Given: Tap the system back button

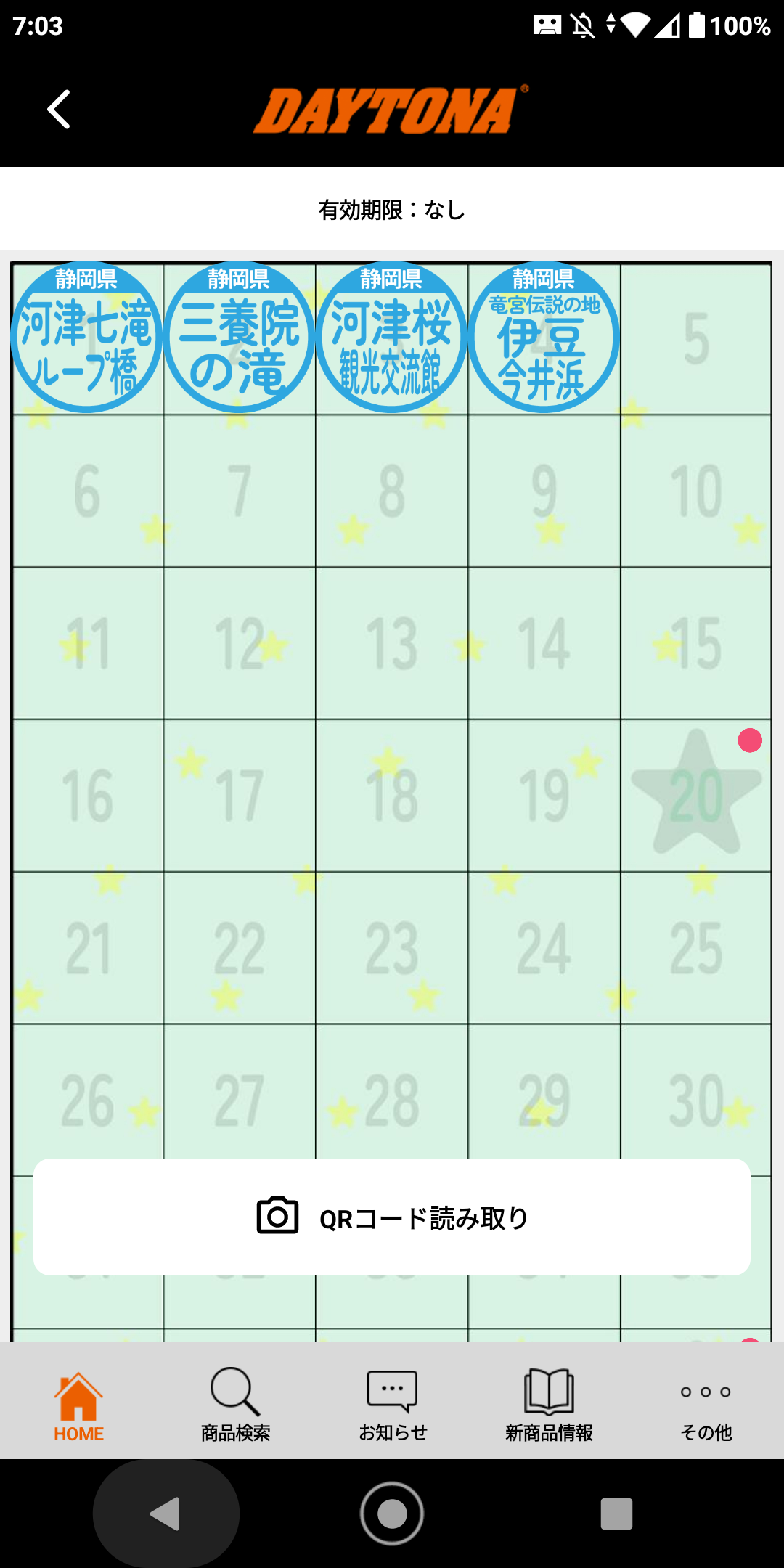Looking at the screenshot, I should click(x=166, y=1514).
